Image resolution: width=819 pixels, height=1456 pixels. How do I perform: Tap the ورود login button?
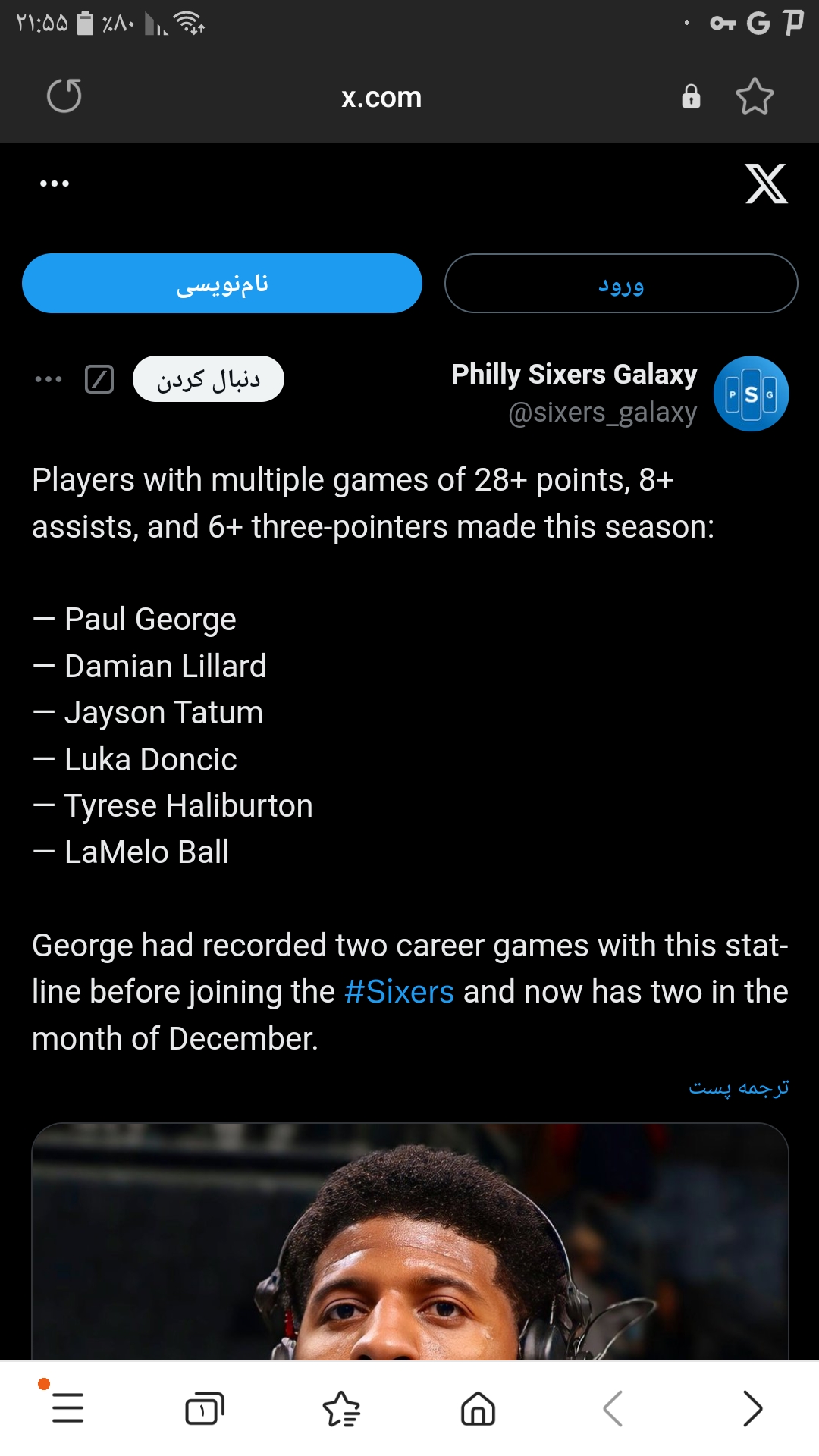(621, 284)
